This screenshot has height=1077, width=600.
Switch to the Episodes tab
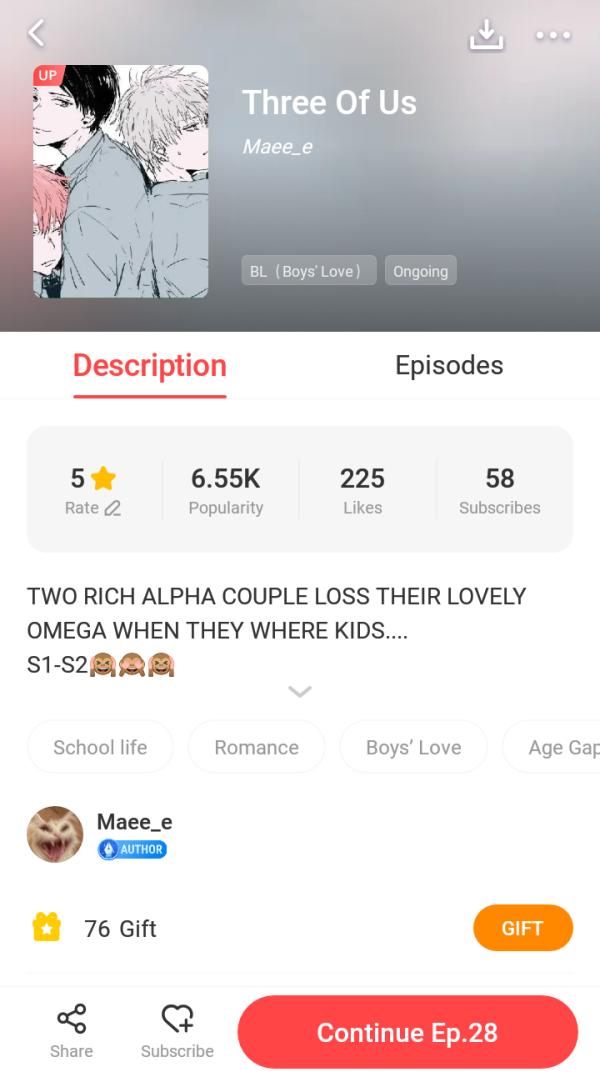click(449, 366)
